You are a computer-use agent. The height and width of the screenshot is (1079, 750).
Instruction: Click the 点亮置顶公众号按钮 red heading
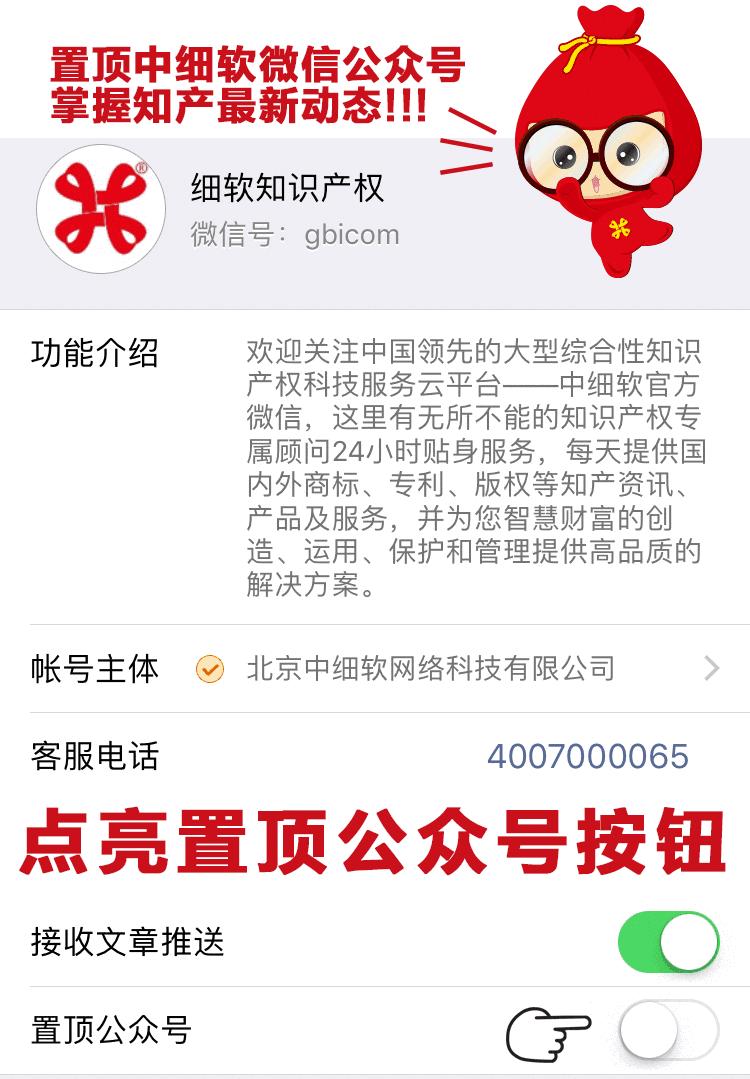375,843
